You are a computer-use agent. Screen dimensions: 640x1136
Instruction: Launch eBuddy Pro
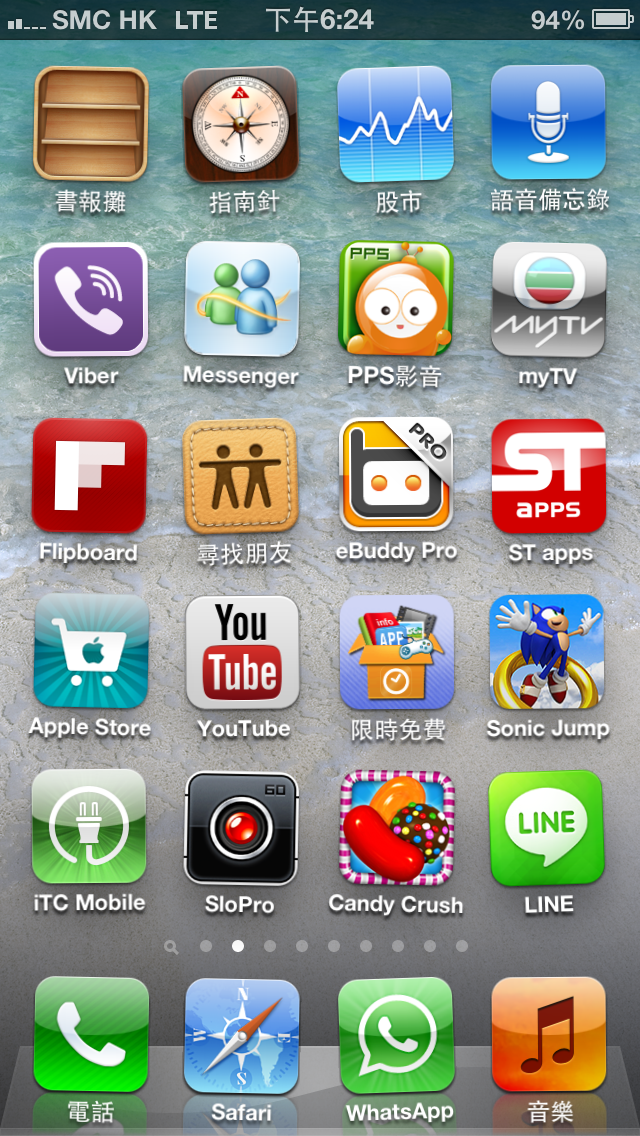[x=396, y=476]
